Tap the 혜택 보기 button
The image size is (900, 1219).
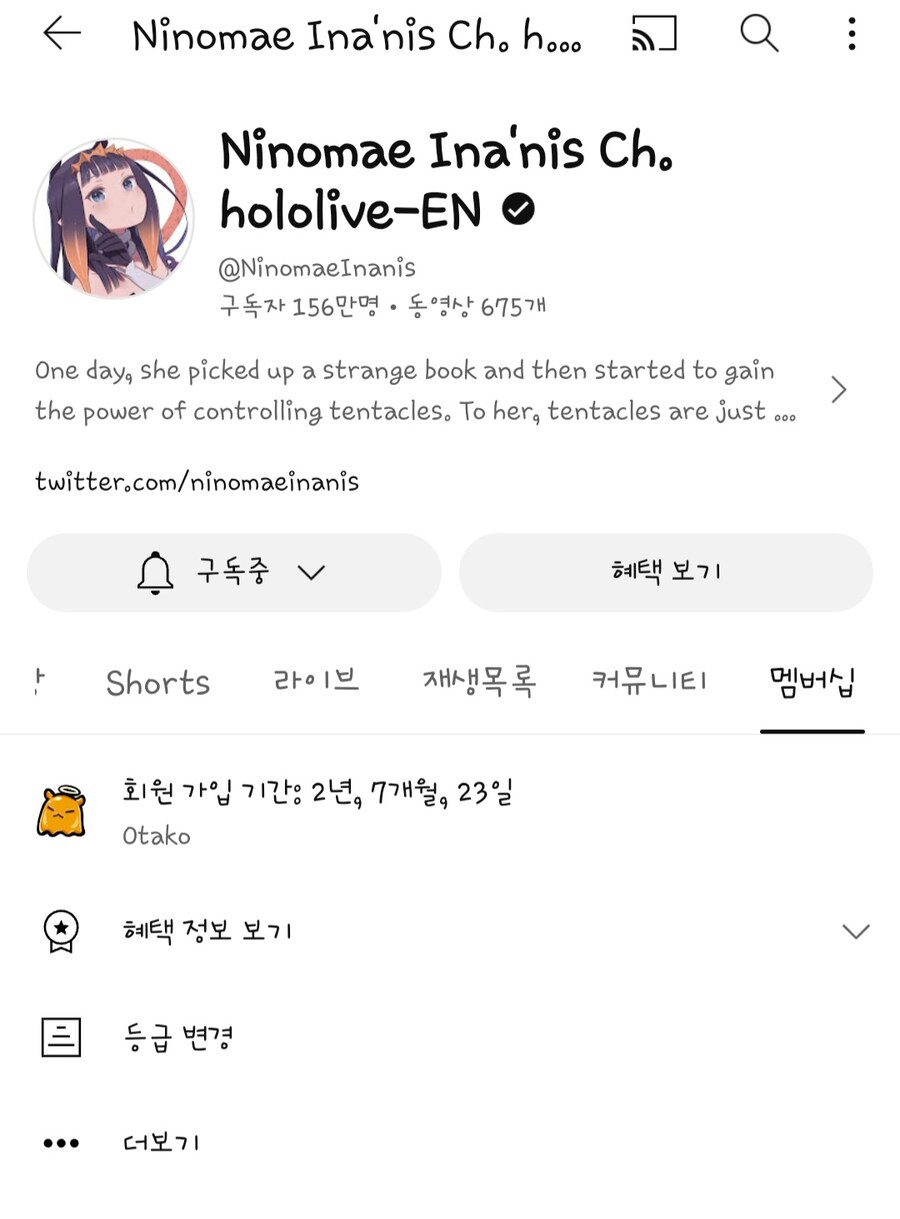(666, 571)
